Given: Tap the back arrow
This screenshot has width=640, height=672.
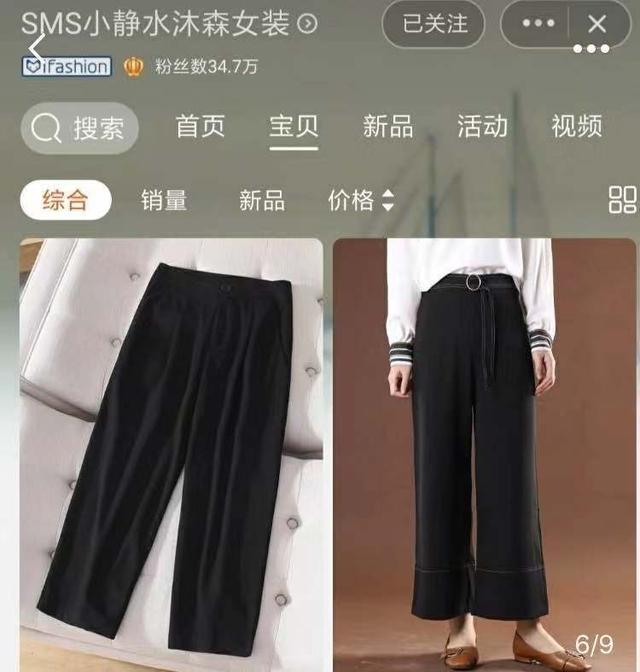Looking at the screenshot, I should pos(36,48).
